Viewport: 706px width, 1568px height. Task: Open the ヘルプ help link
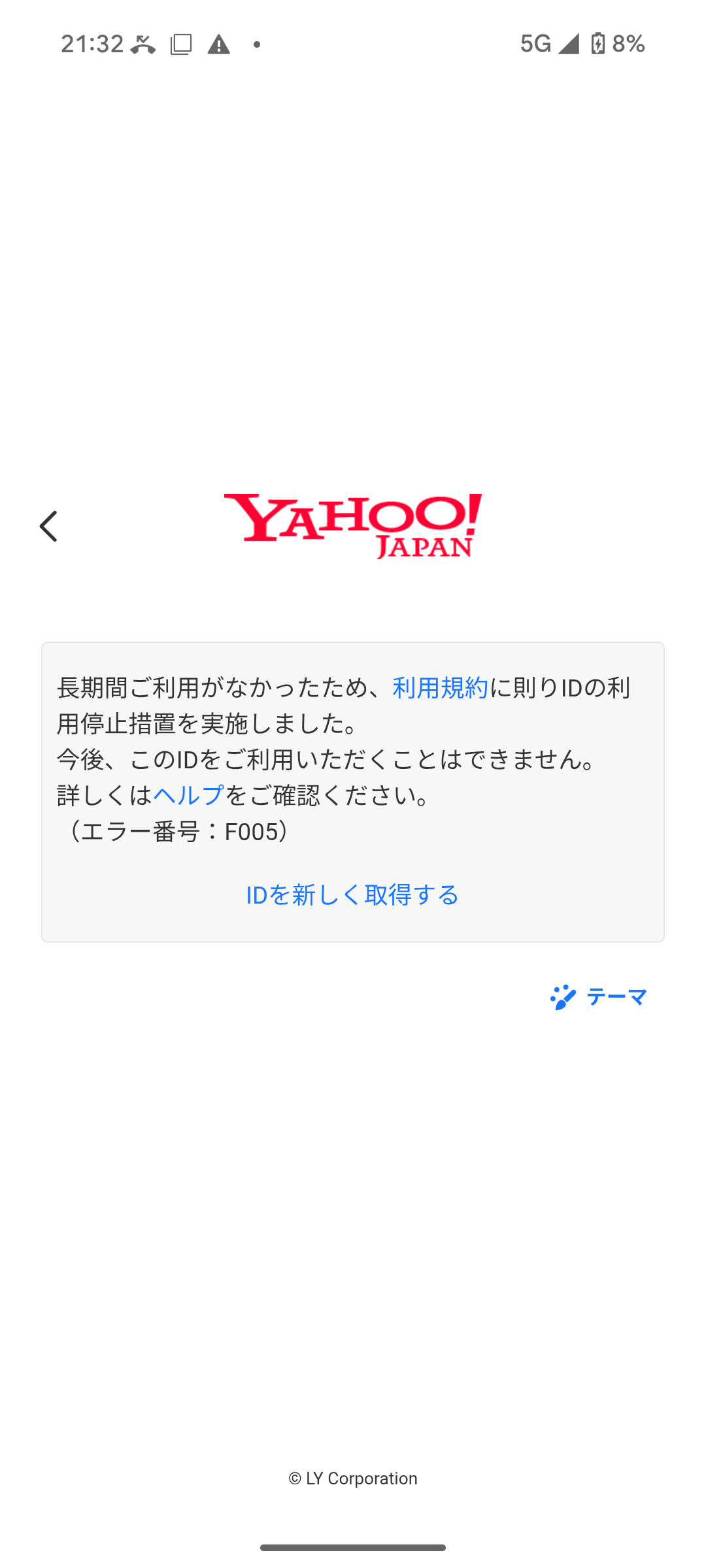coord(188,796)
